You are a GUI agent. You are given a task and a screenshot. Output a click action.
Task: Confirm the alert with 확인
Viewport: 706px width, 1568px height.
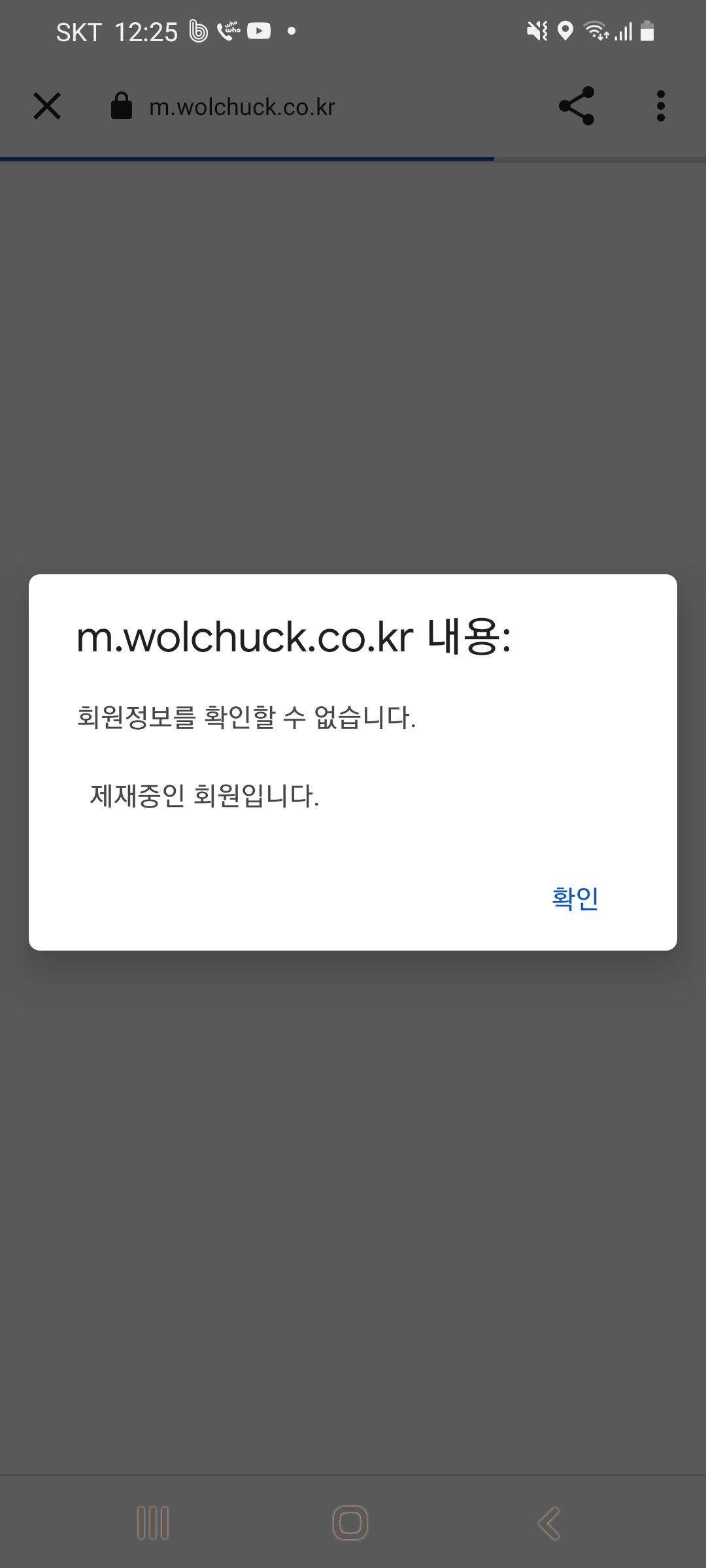[575, 898]
